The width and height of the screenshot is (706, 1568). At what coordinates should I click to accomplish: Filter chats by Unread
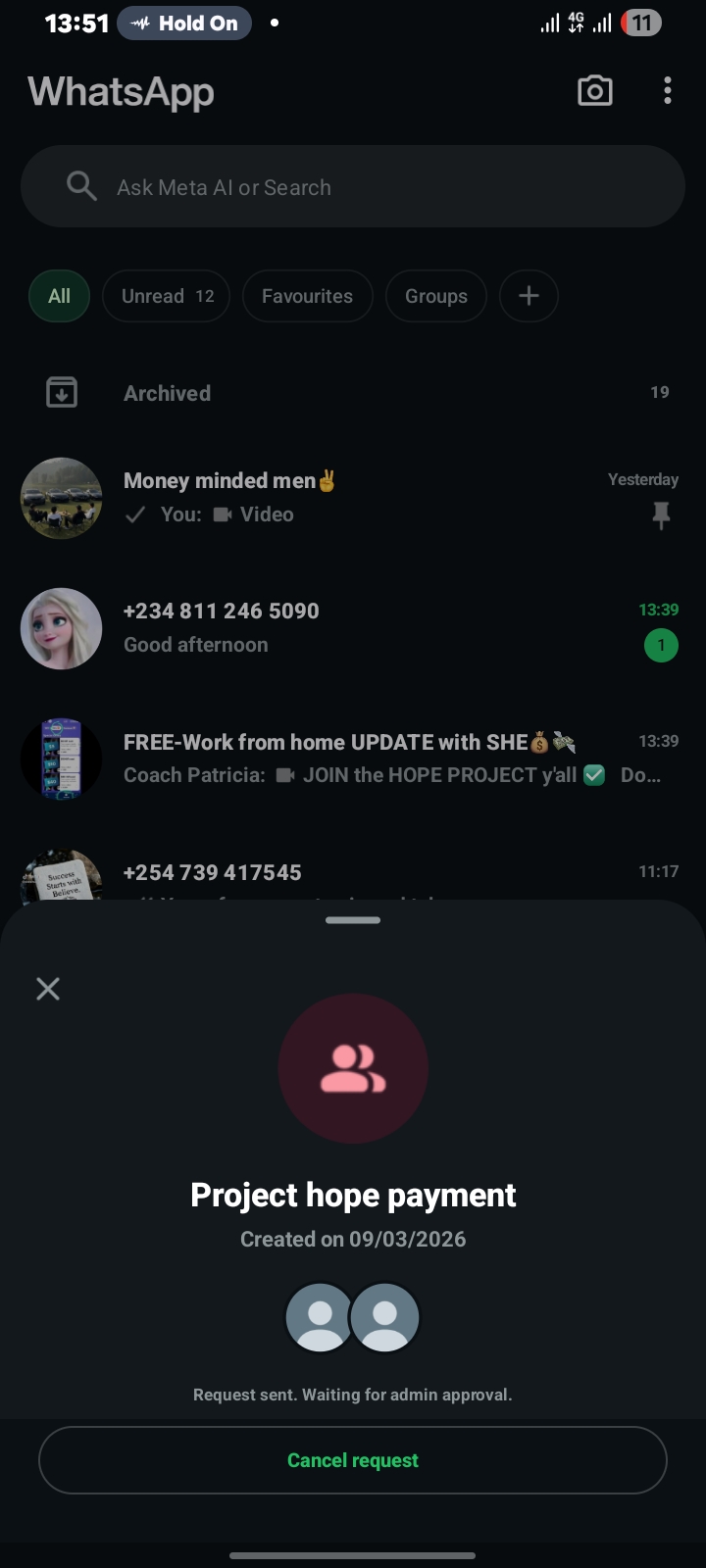(167, 296)
